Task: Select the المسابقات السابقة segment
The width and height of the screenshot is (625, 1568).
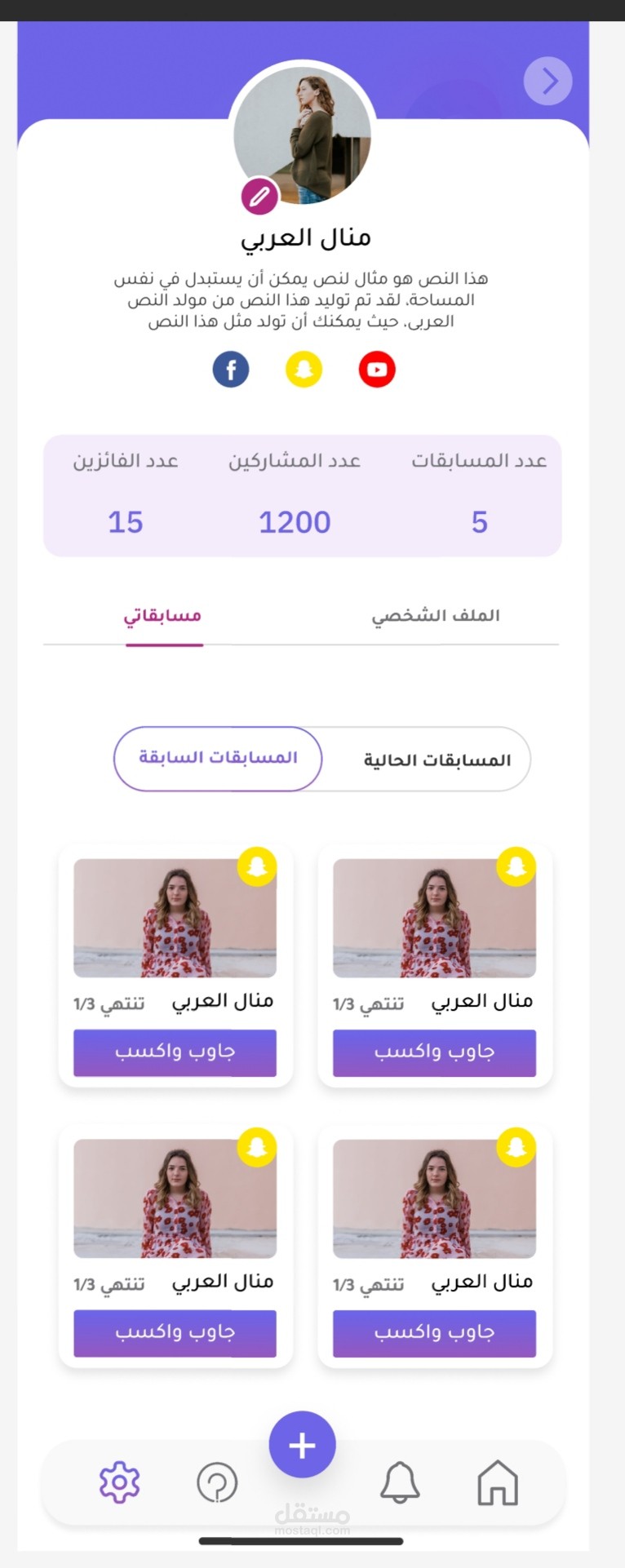Action: click(x=218, y=759)
